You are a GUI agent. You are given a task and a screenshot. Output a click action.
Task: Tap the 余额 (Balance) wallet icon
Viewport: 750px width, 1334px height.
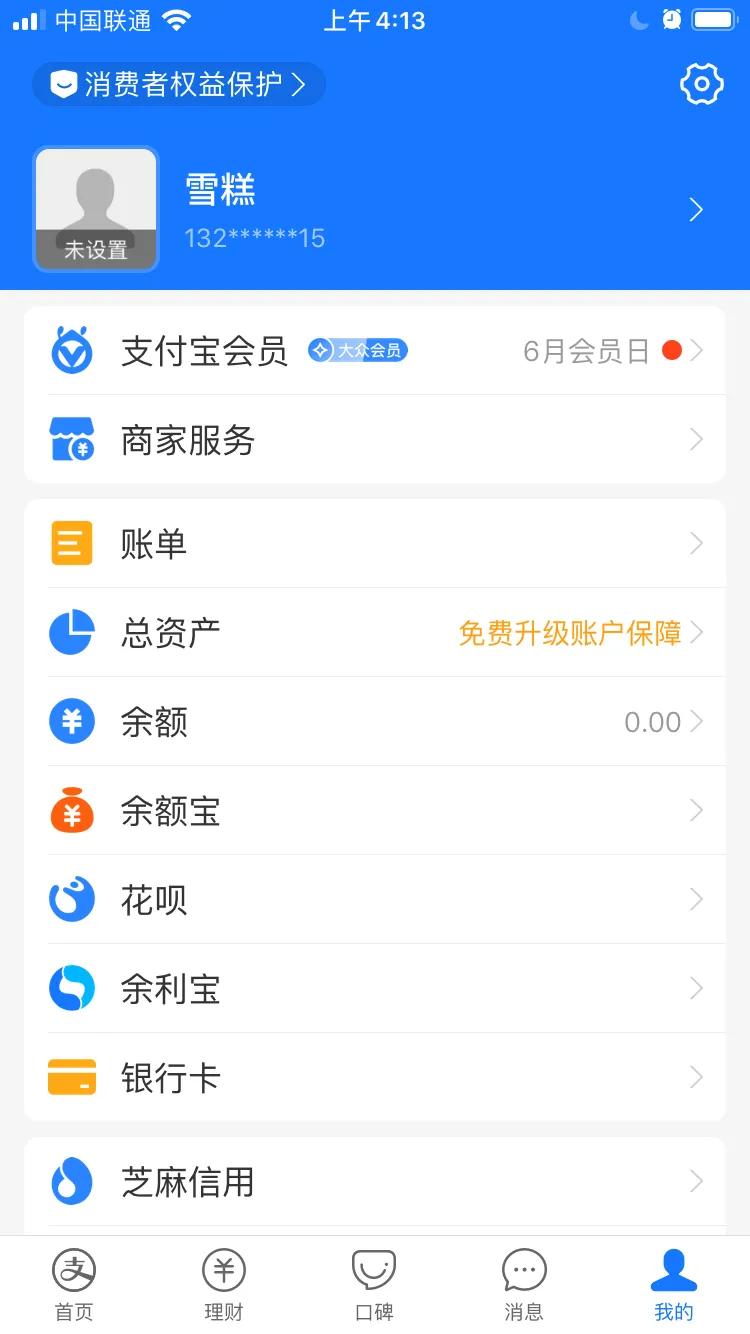point(70,721)
